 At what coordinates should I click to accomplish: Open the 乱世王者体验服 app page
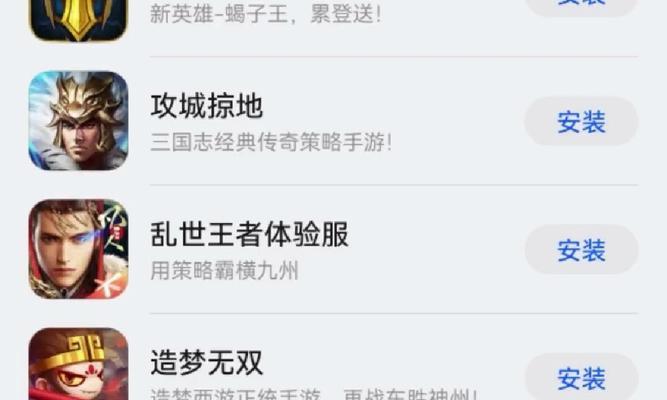point(249,234)
